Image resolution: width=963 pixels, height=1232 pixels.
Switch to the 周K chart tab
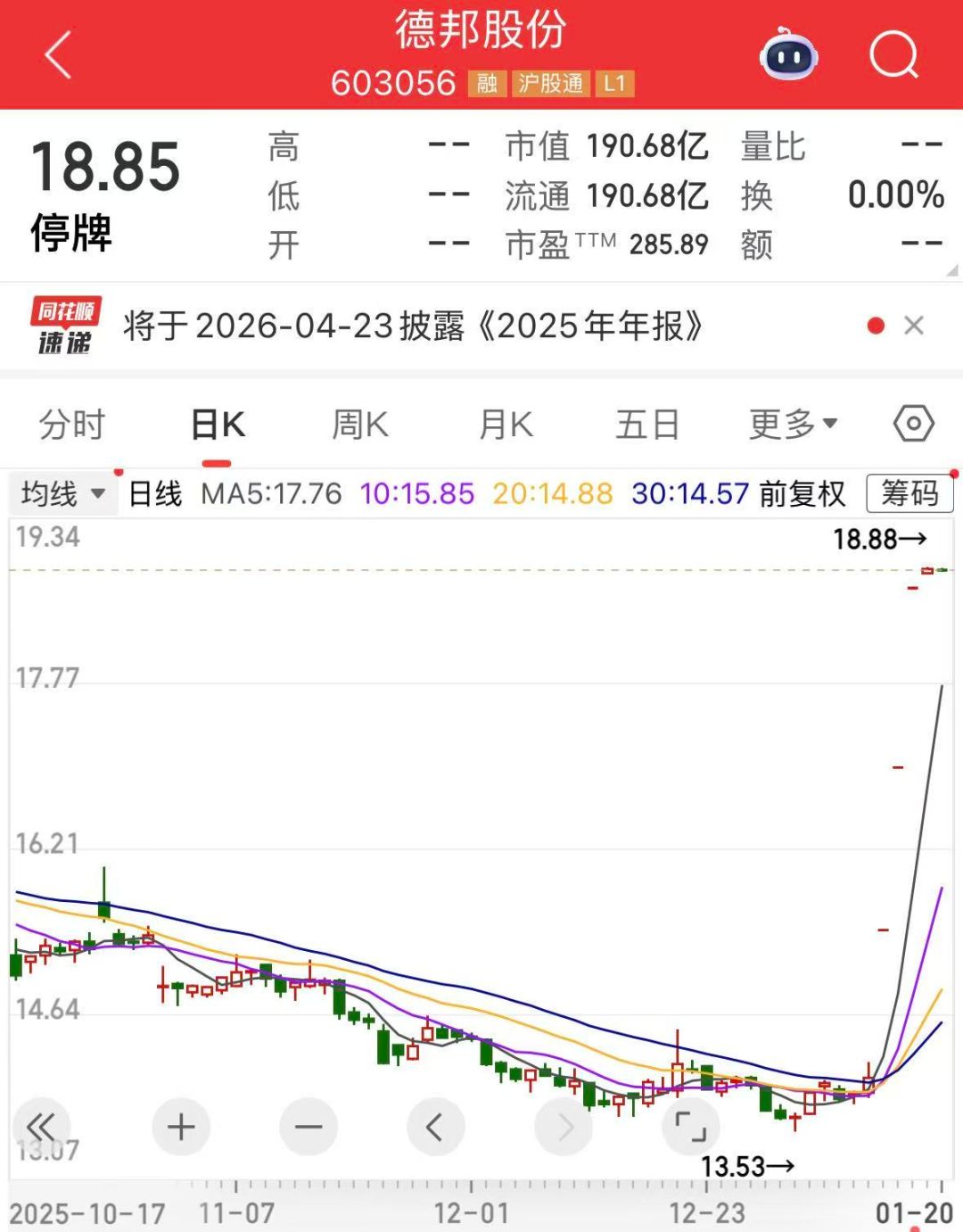tap(360, 425)
